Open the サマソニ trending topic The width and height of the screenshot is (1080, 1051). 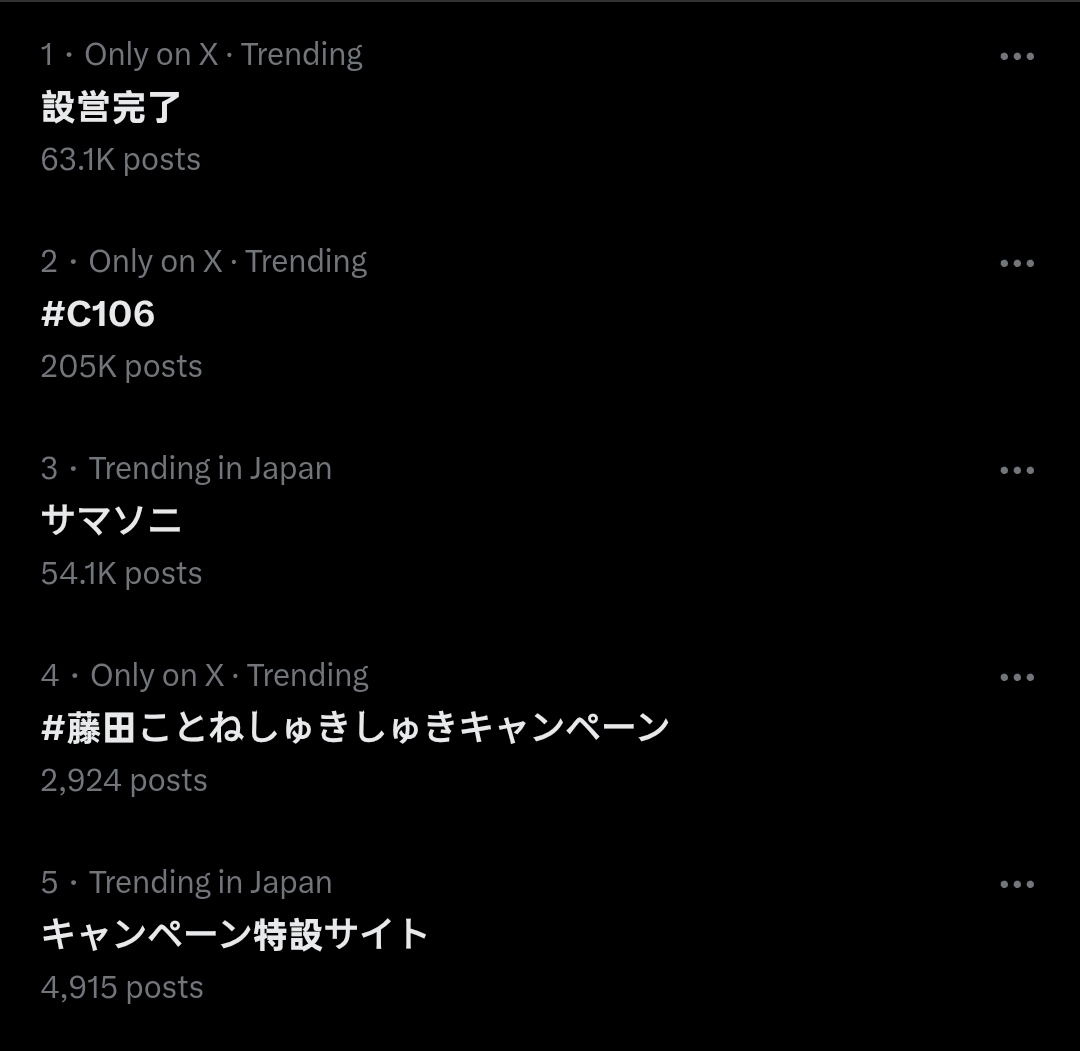(112, 521)
